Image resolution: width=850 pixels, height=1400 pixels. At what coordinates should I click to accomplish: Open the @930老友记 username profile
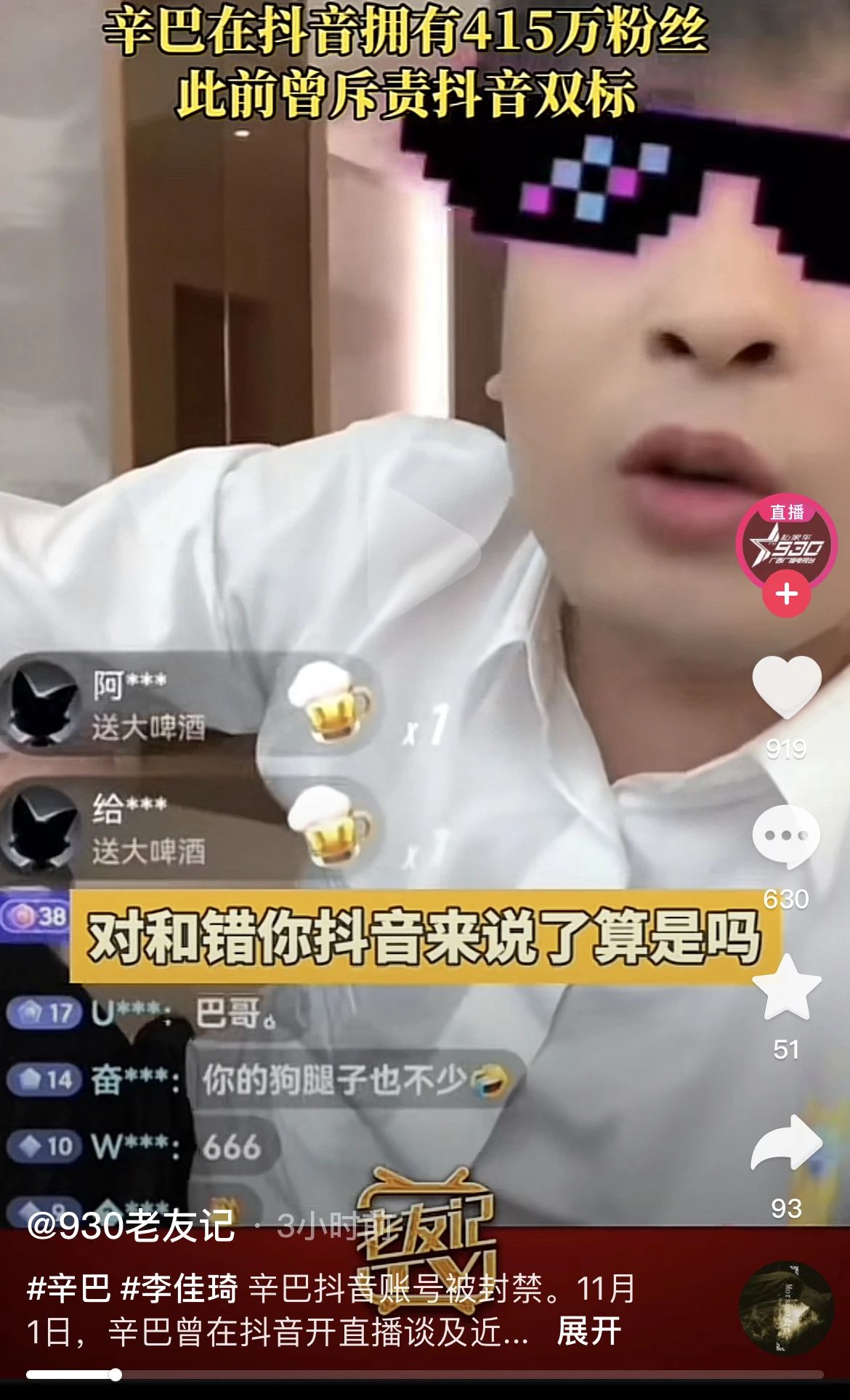pyautogui.click(x=131, y=1226)
